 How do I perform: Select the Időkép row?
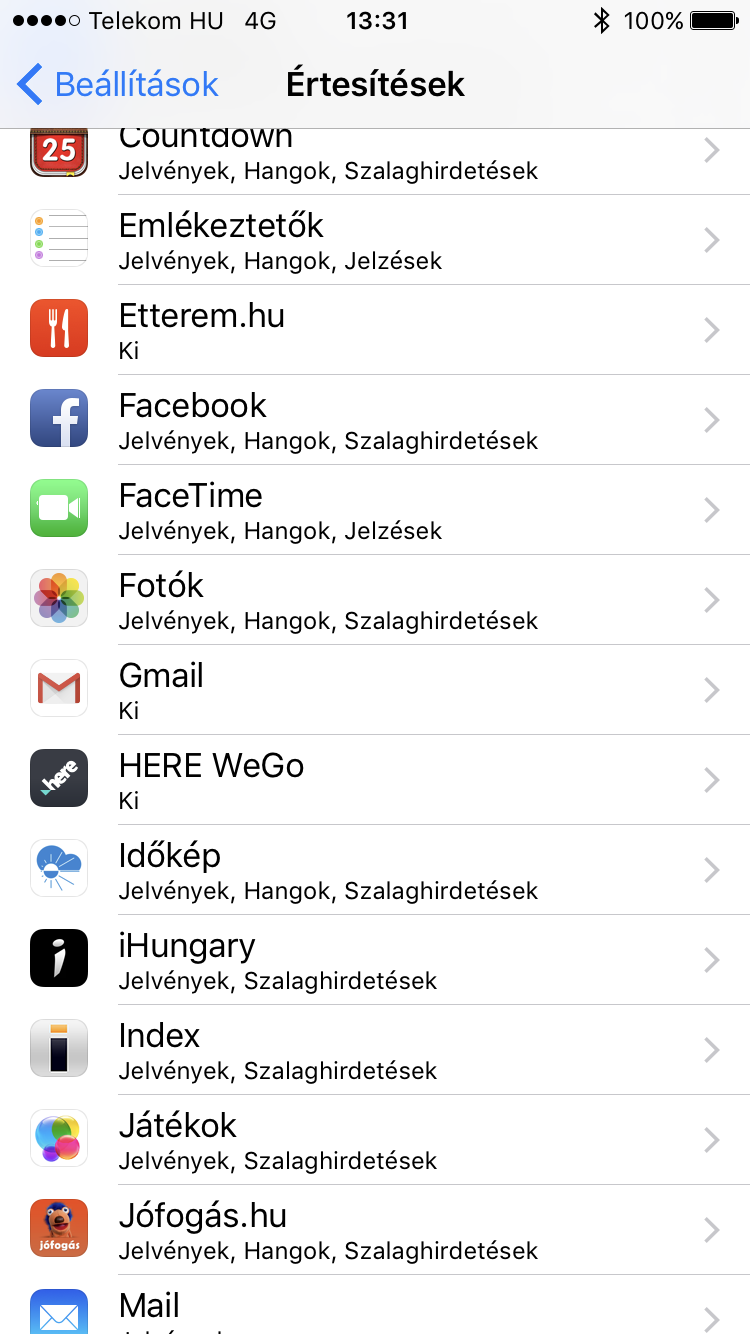tap(375, 870)
